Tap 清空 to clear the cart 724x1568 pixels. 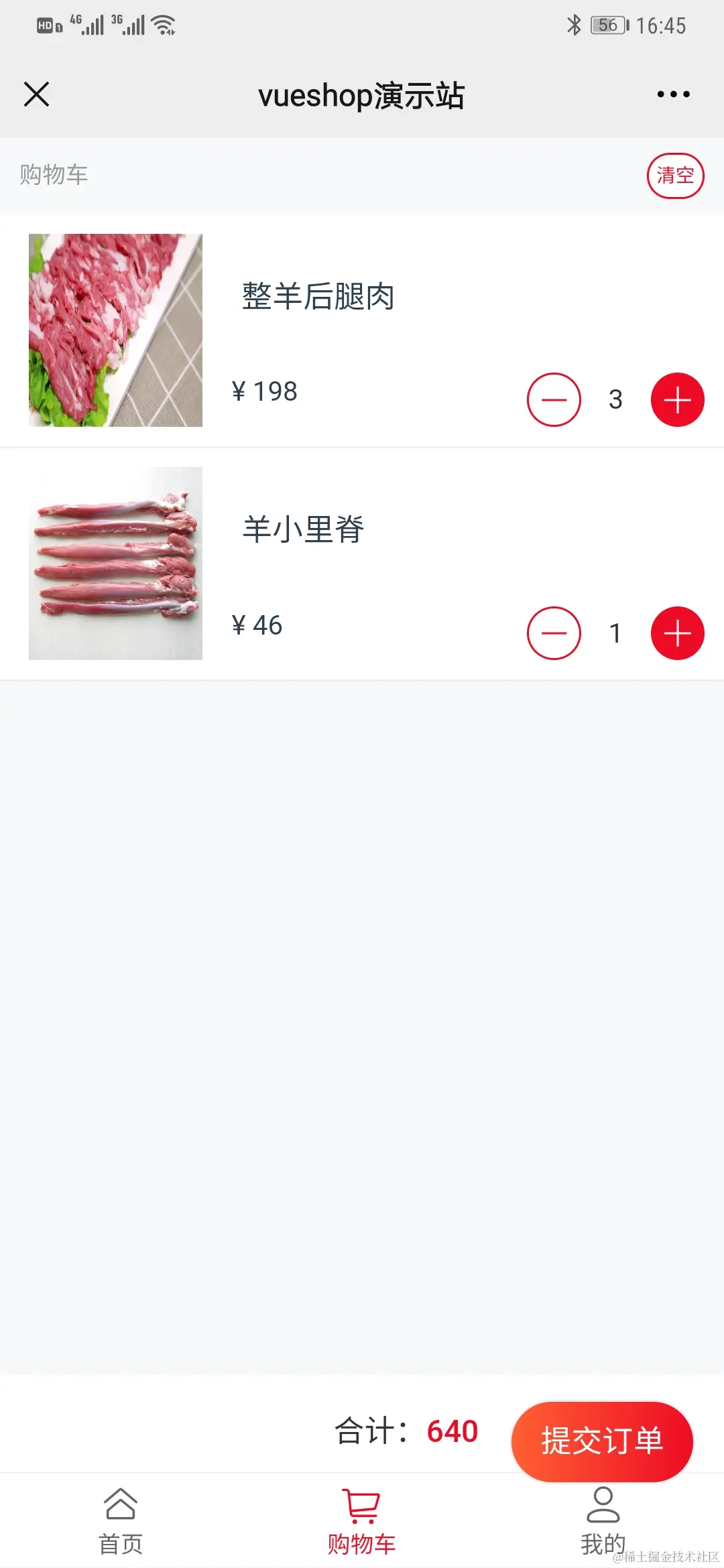(675, 176)
